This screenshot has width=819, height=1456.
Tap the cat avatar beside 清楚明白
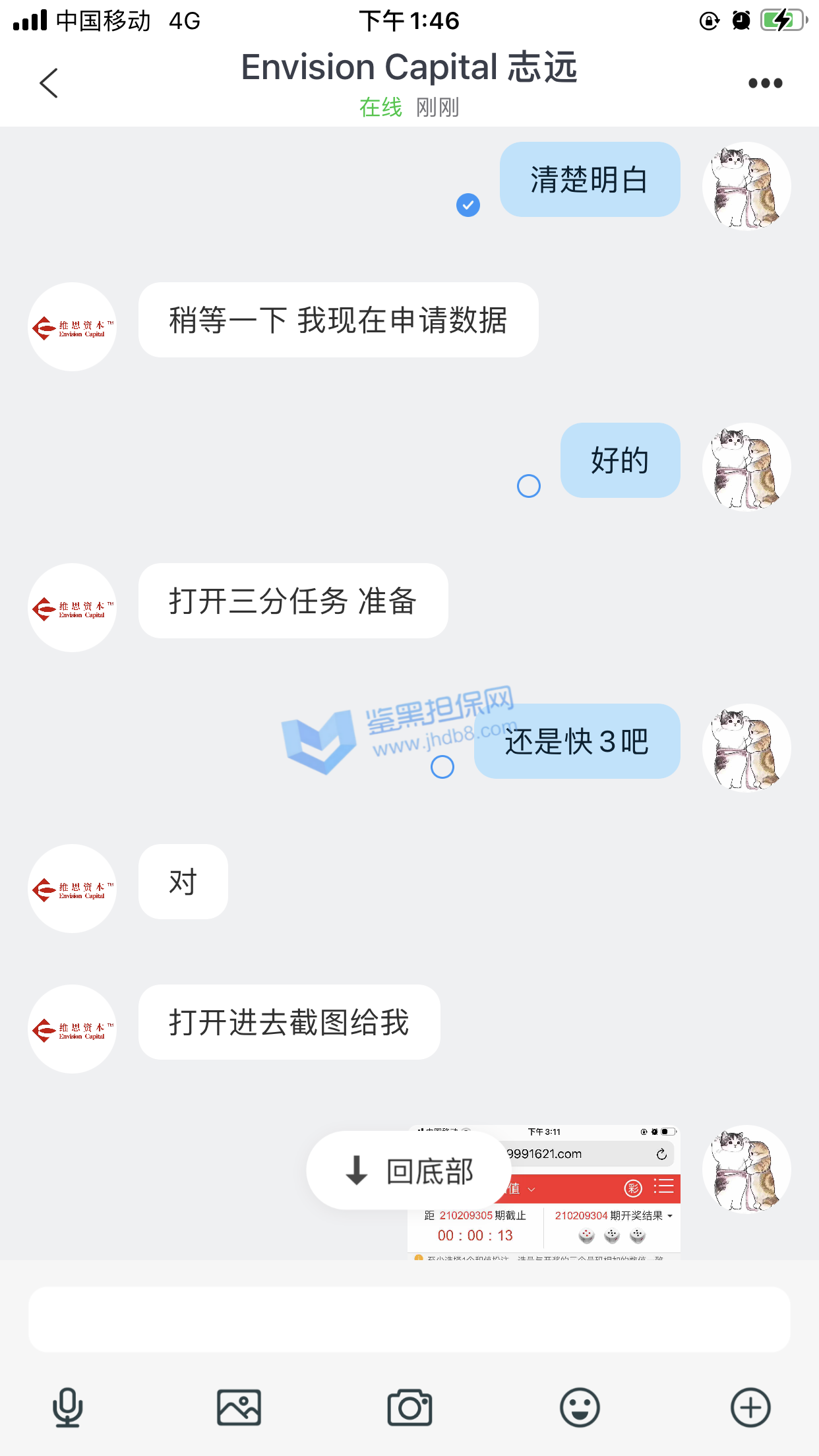(746, 186)
